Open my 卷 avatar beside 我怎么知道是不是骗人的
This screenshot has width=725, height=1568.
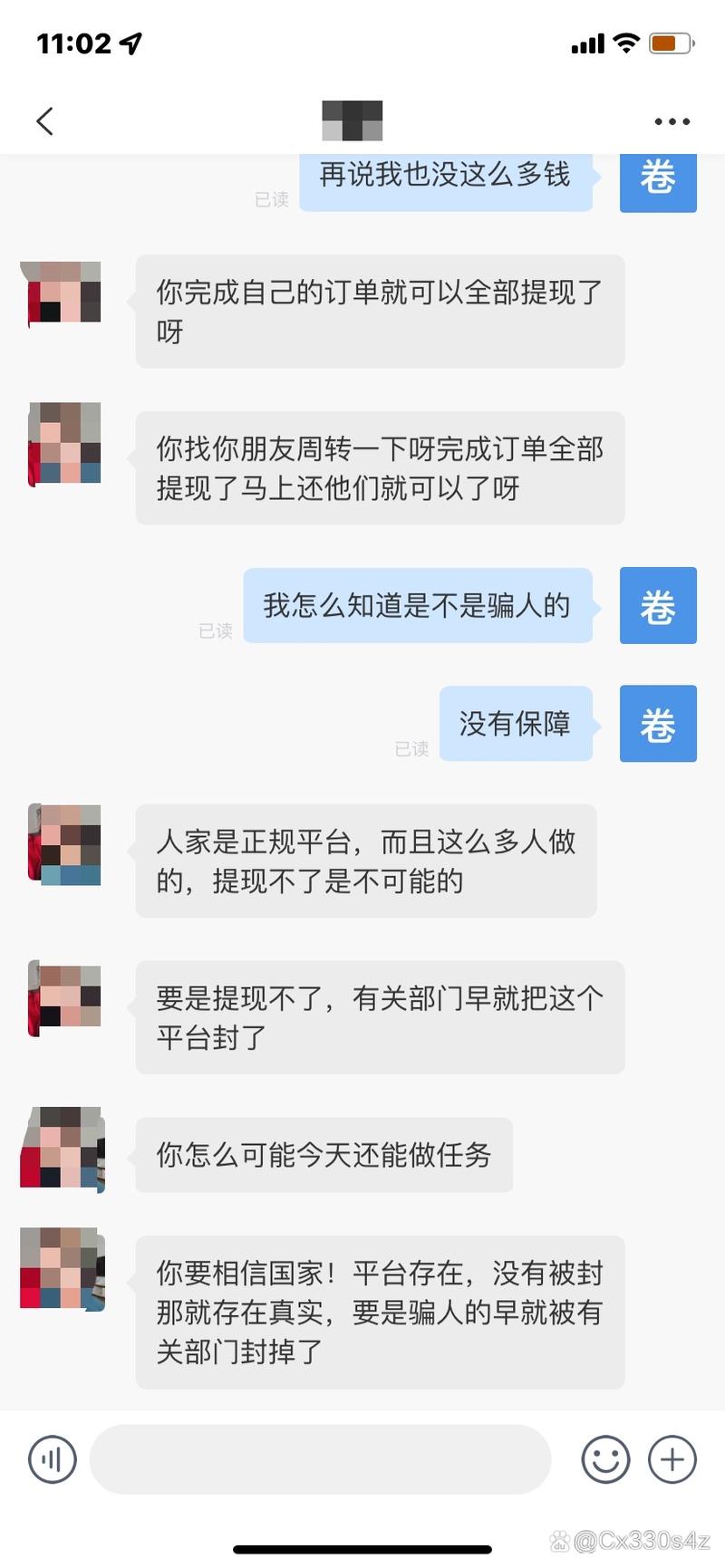pos(658,606)
